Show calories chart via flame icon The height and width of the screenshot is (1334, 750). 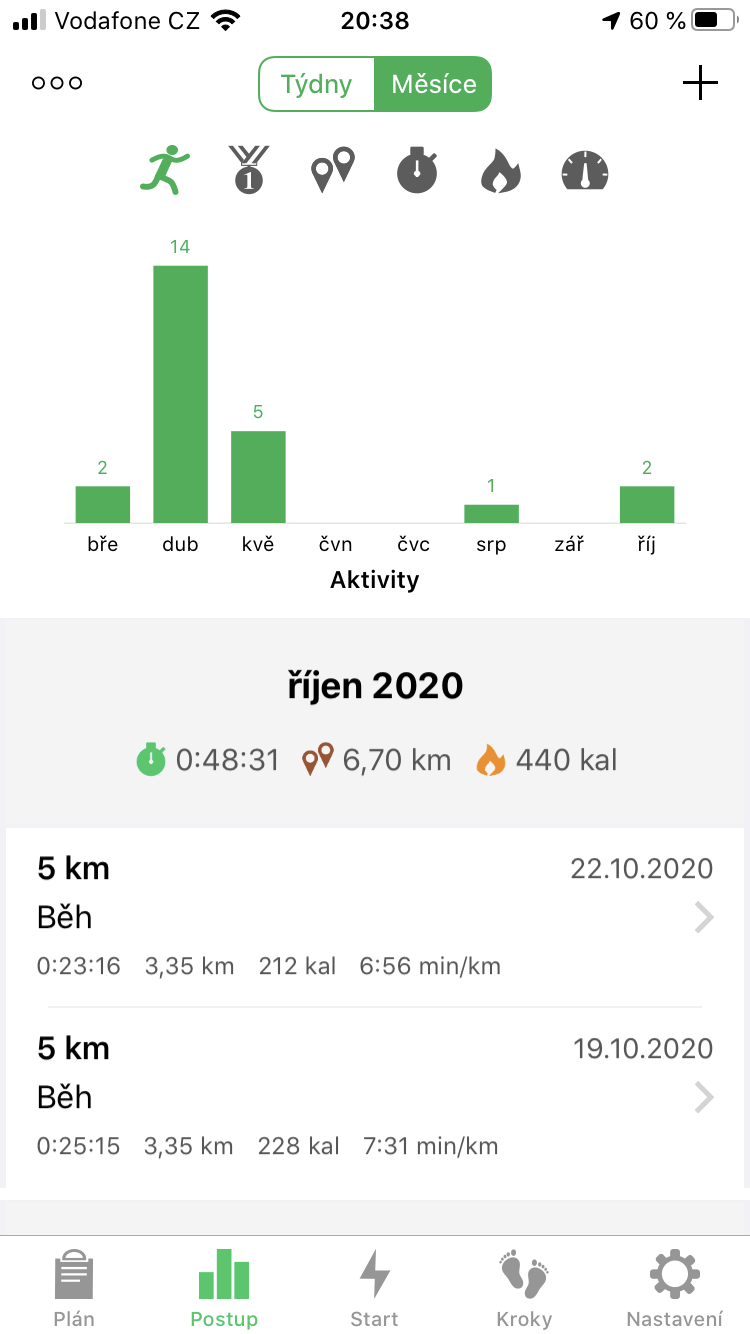coord(501,170)
